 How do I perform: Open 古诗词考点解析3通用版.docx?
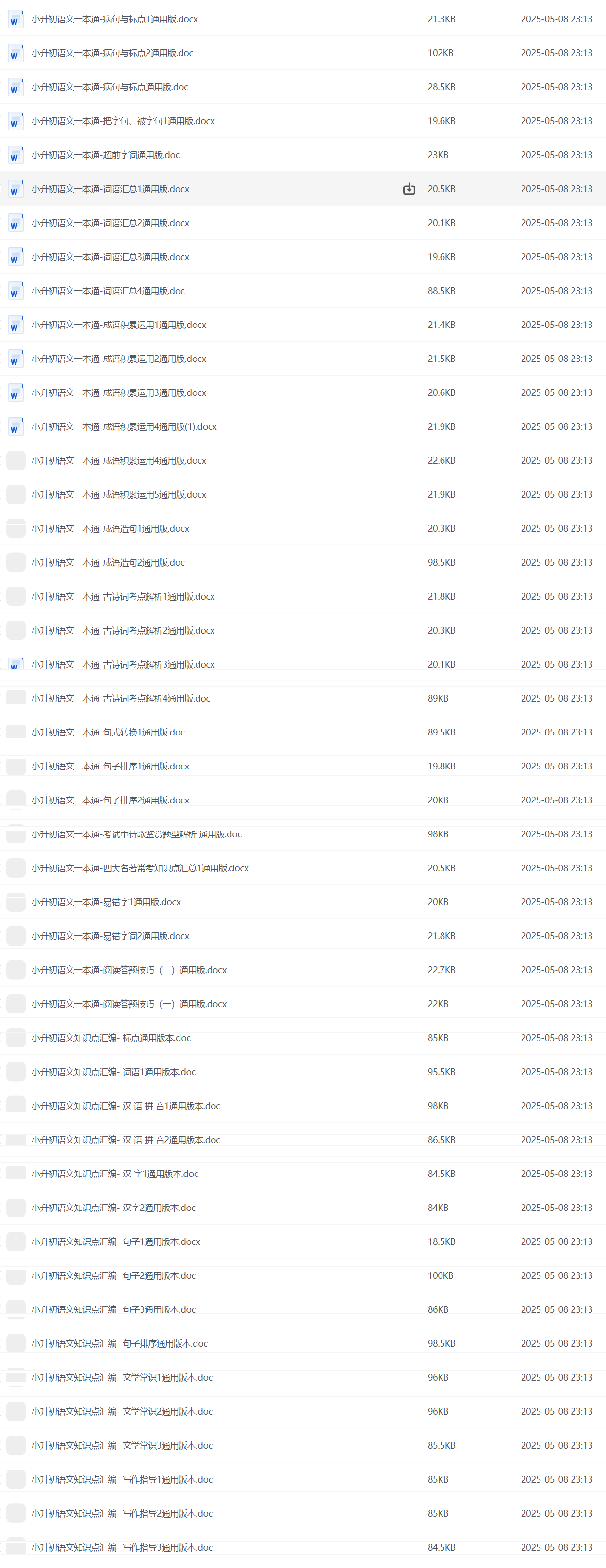[123, 665]
